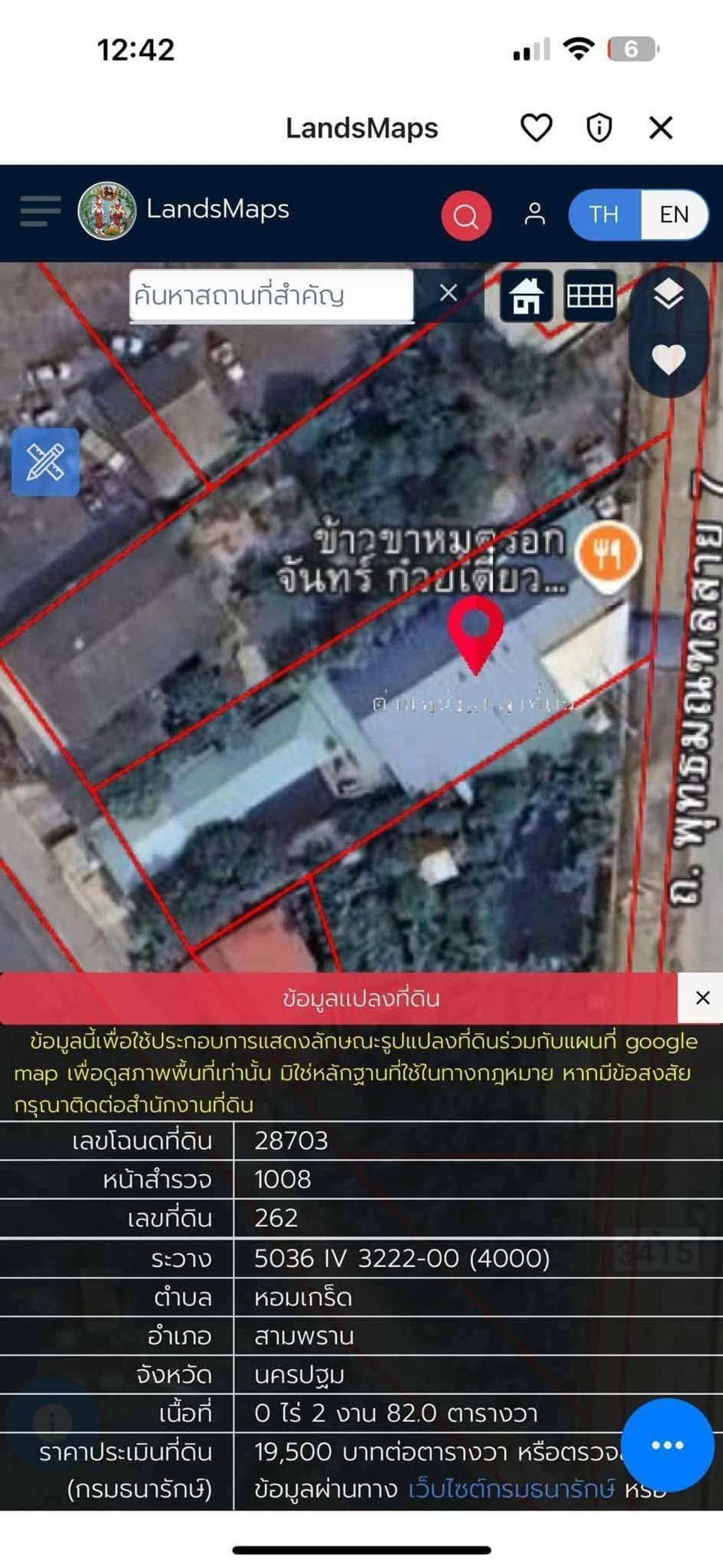Tap the place search field
Screen dimensions: 723x1568
271,296
